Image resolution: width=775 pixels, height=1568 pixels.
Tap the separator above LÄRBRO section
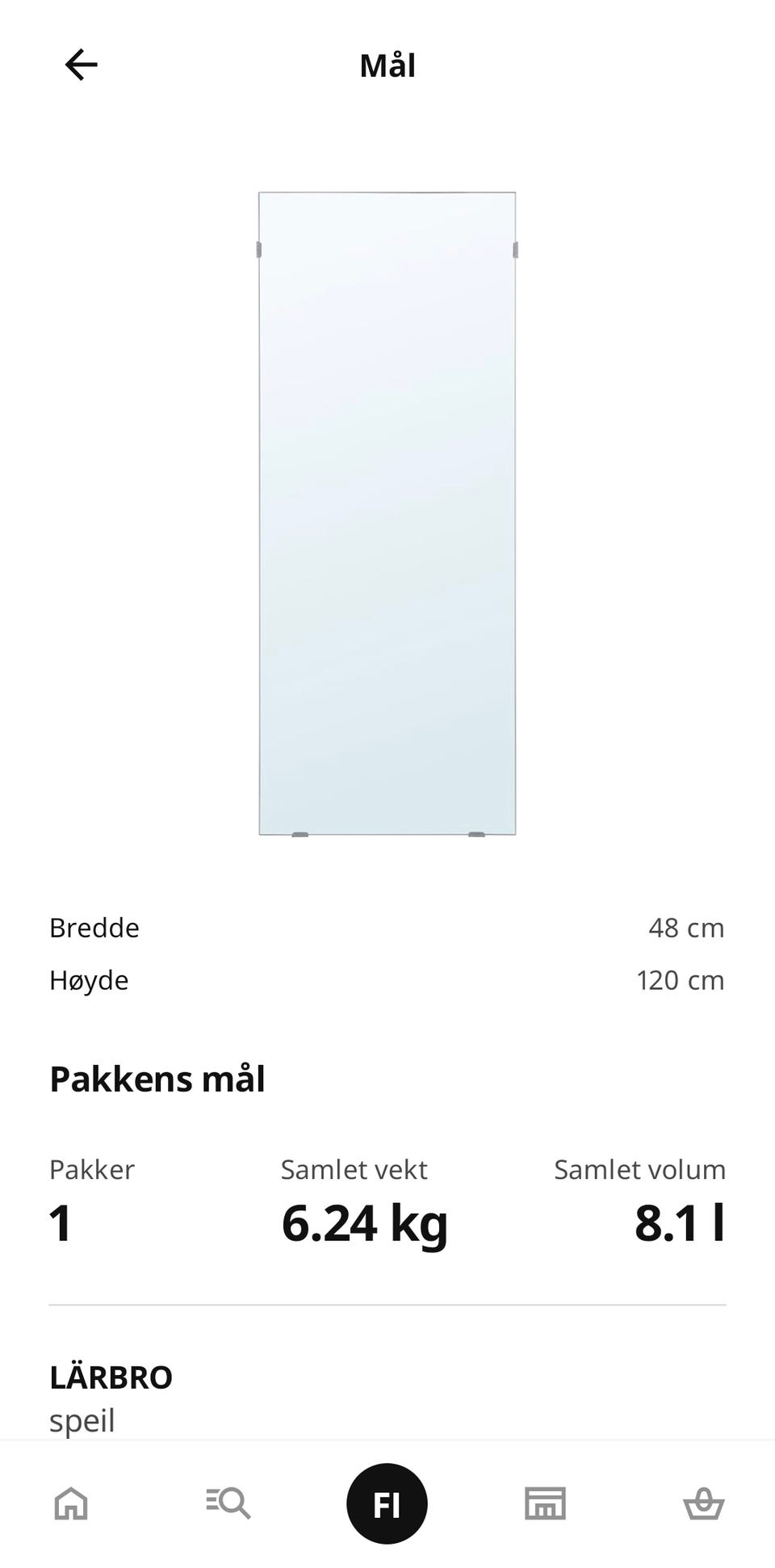pos(387,1305)
